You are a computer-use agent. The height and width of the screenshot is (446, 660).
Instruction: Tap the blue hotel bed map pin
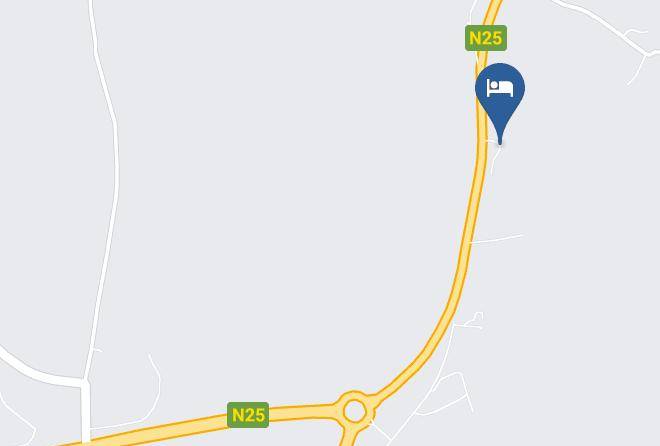(x=500, y=99)
